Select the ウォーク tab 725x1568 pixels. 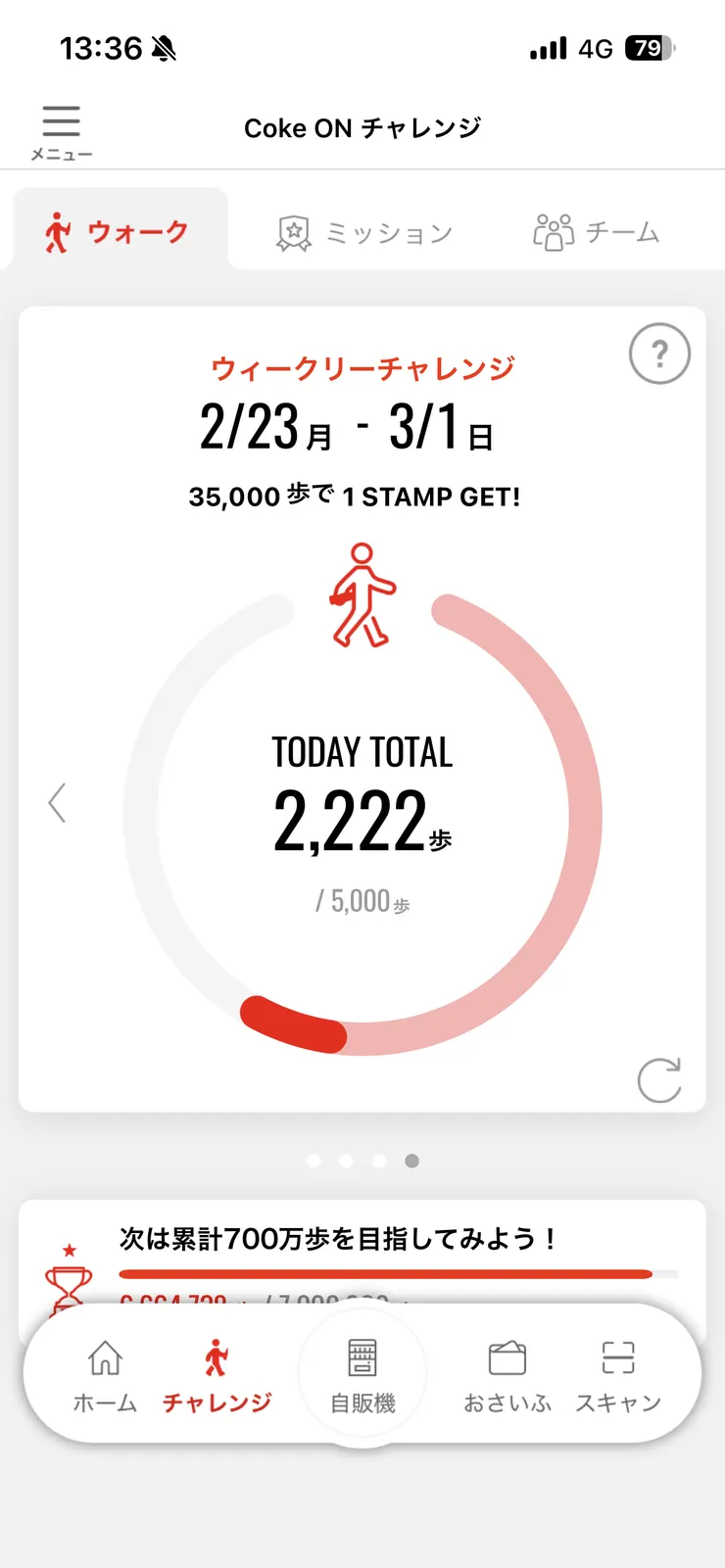click(x=118, y=233)
